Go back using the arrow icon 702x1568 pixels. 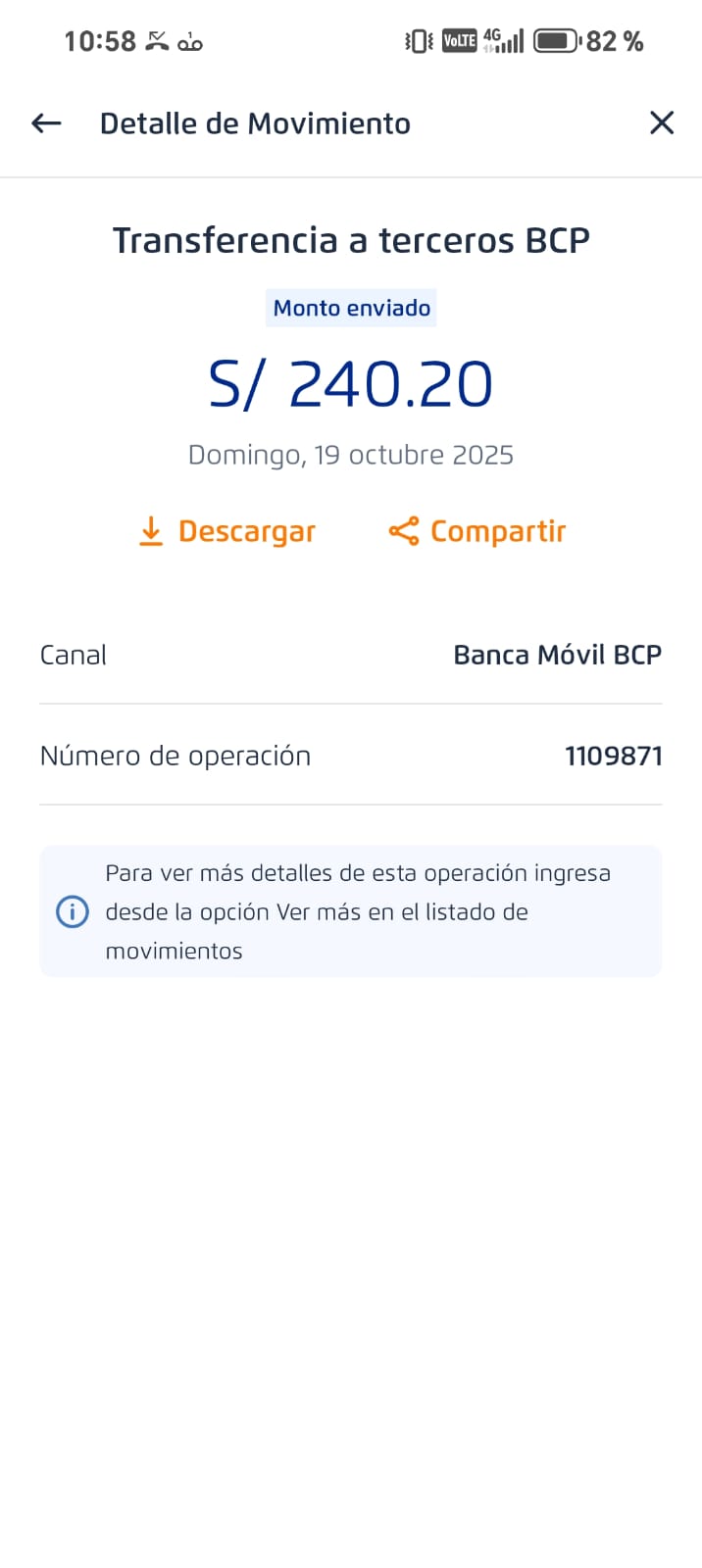(46, 123)
